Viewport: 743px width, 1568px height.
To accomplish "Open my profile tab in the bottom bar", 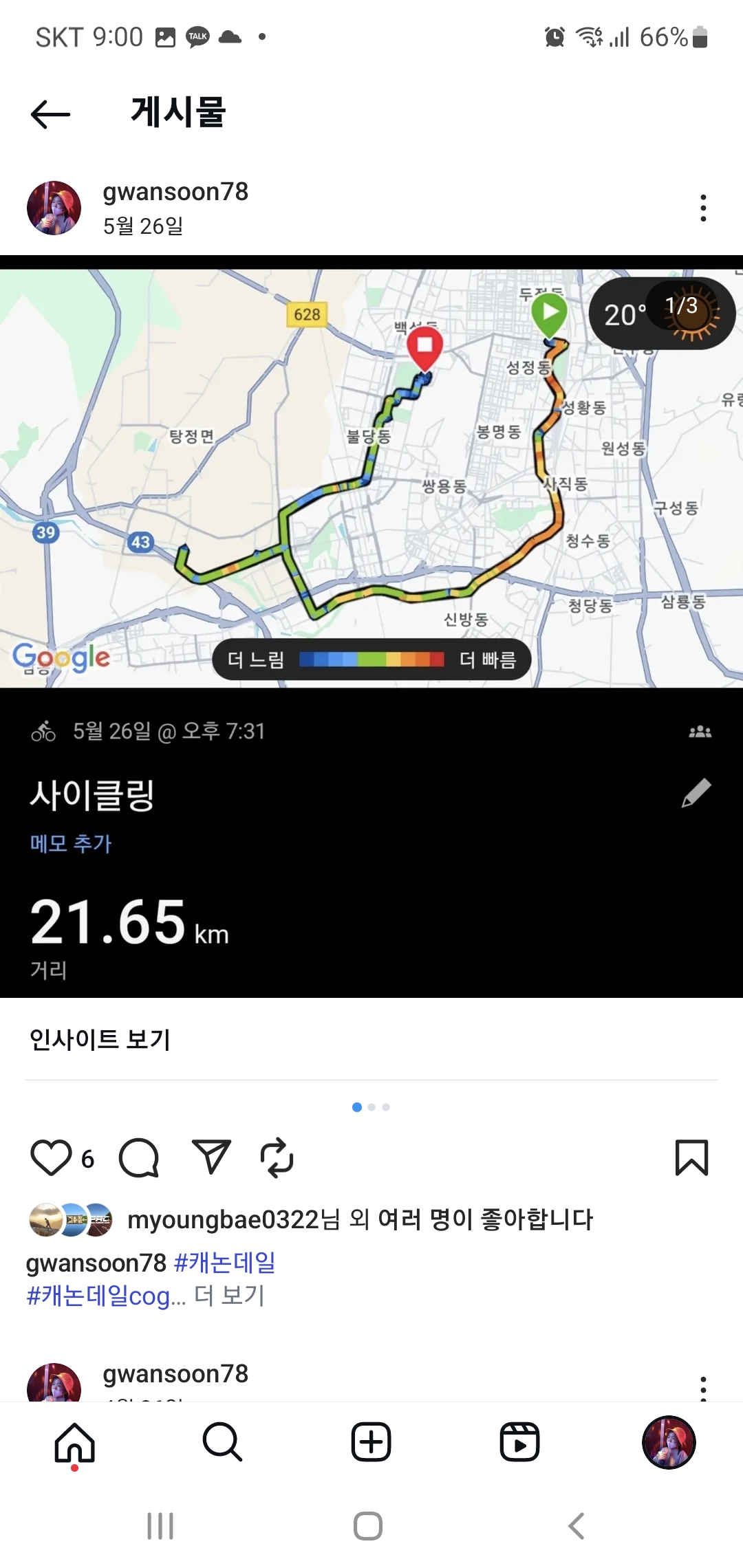I will [x=669, y=1442].
